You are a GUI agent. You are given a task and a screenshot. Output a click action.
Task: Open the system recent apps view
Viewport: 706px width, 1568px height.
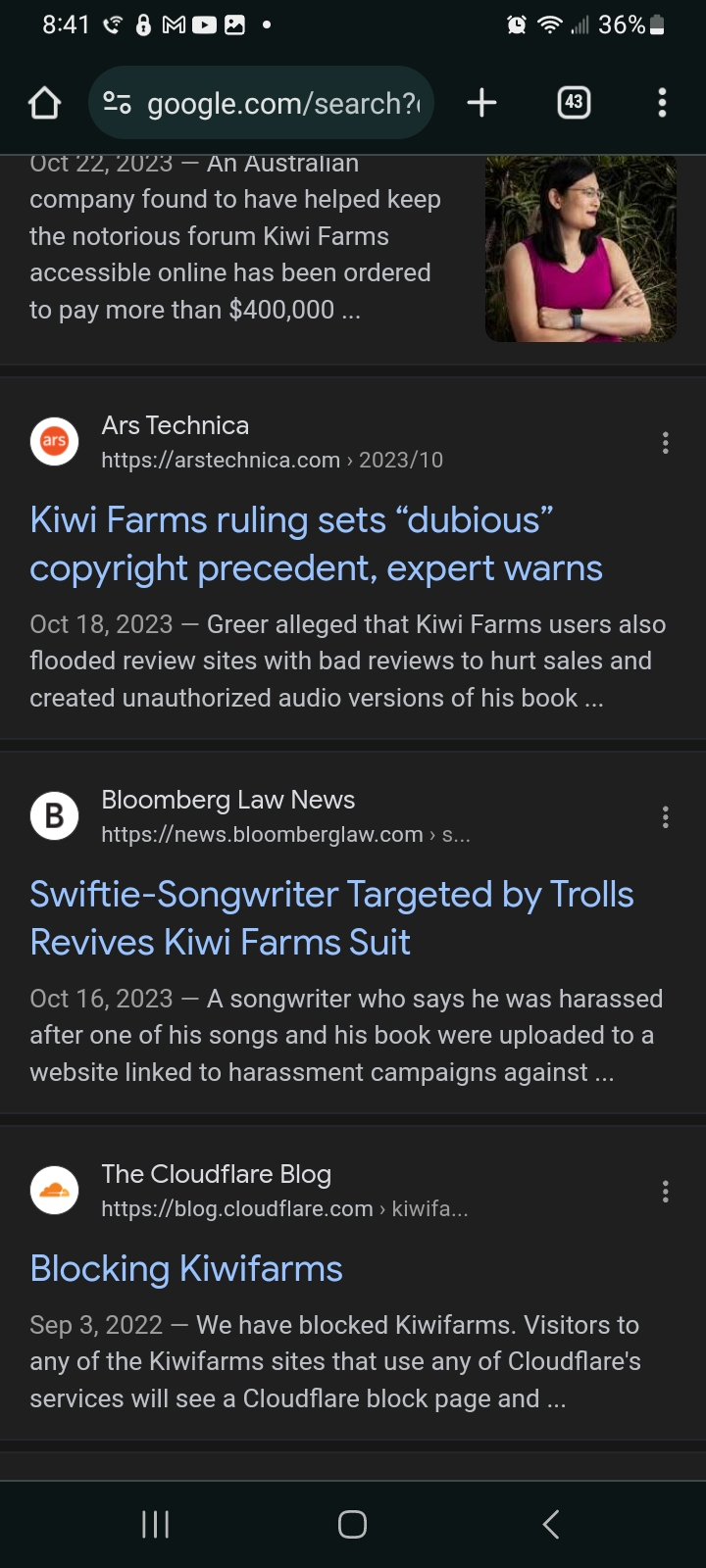156,1524
